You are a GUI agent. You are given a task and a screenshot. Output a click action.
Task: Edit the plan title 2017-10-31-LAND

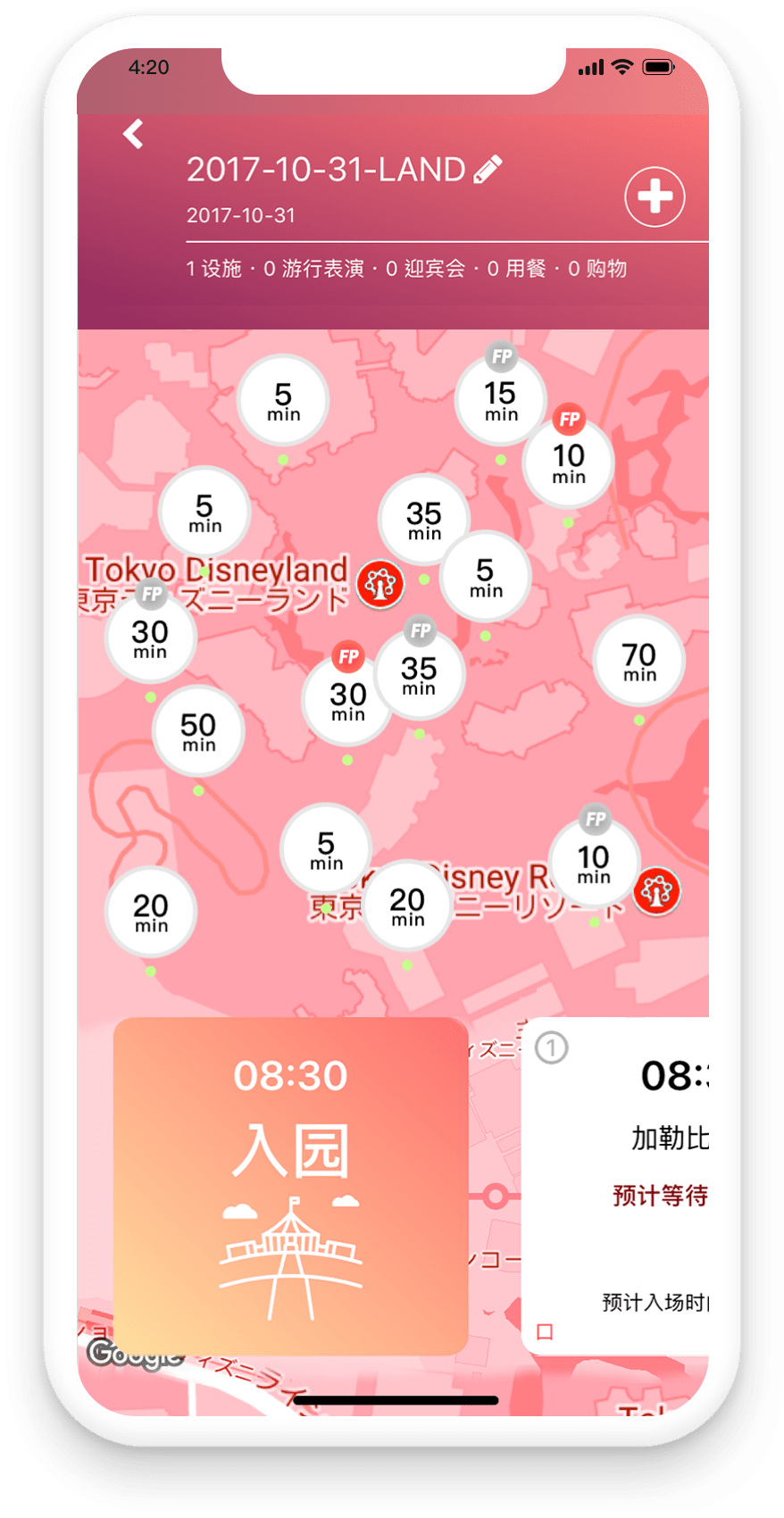coord(488,169)
